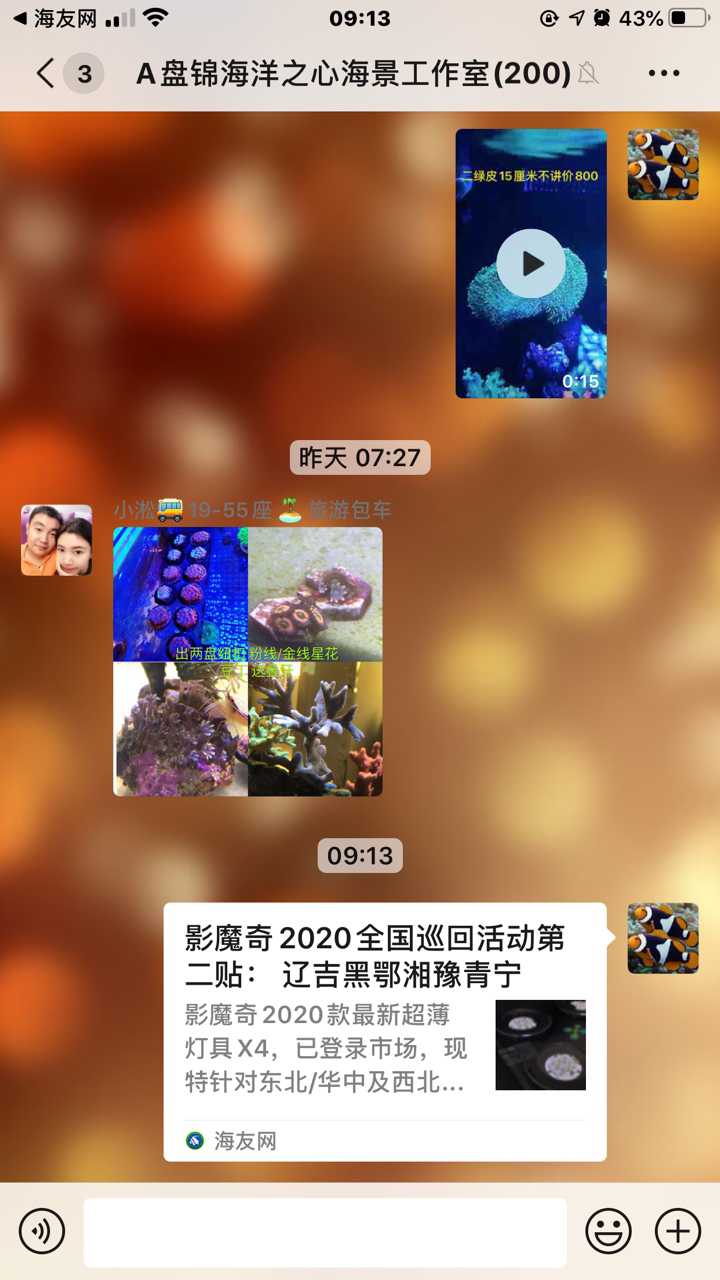Open the clownfish avatar beside the video
Viewport: 720px width, 1280px height.
[663, 165]
